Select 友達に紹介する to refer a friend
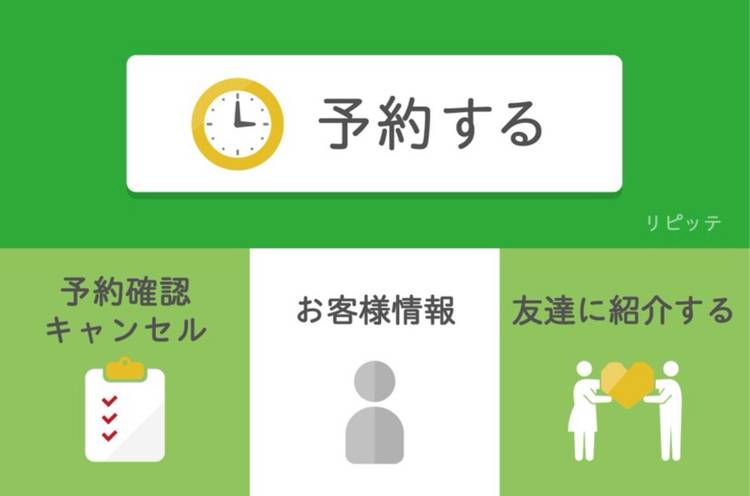 [x=624, y=372]
